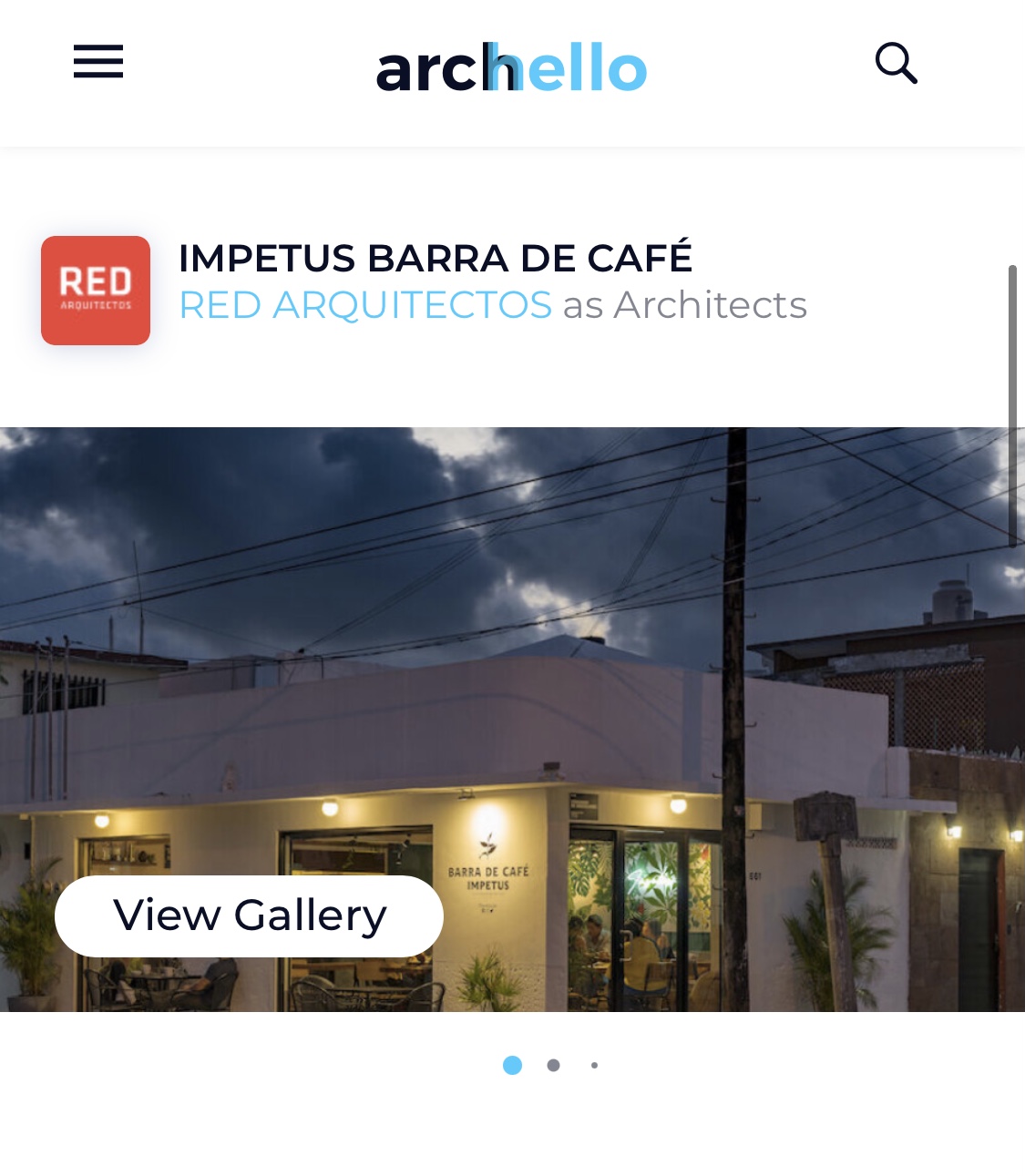Tap the View Gallery button

coord(249,915)
